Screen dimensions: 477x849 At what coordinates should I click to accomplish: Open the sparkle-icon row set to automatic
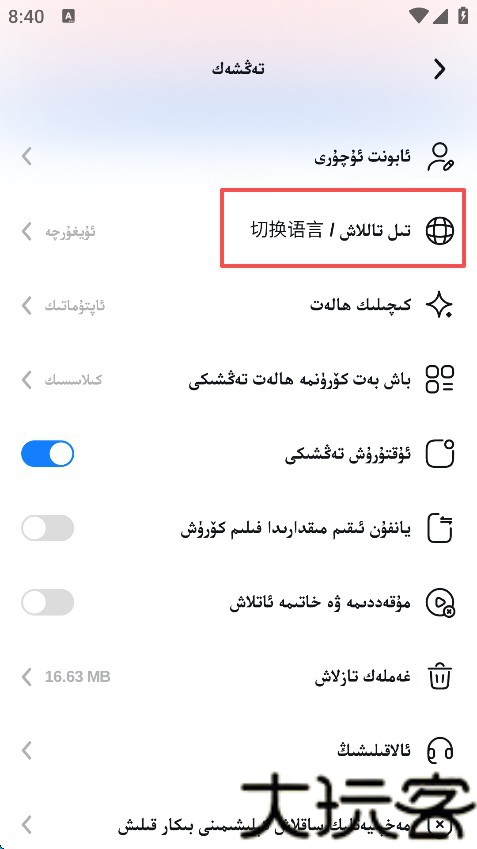click(x=238, y=305)
